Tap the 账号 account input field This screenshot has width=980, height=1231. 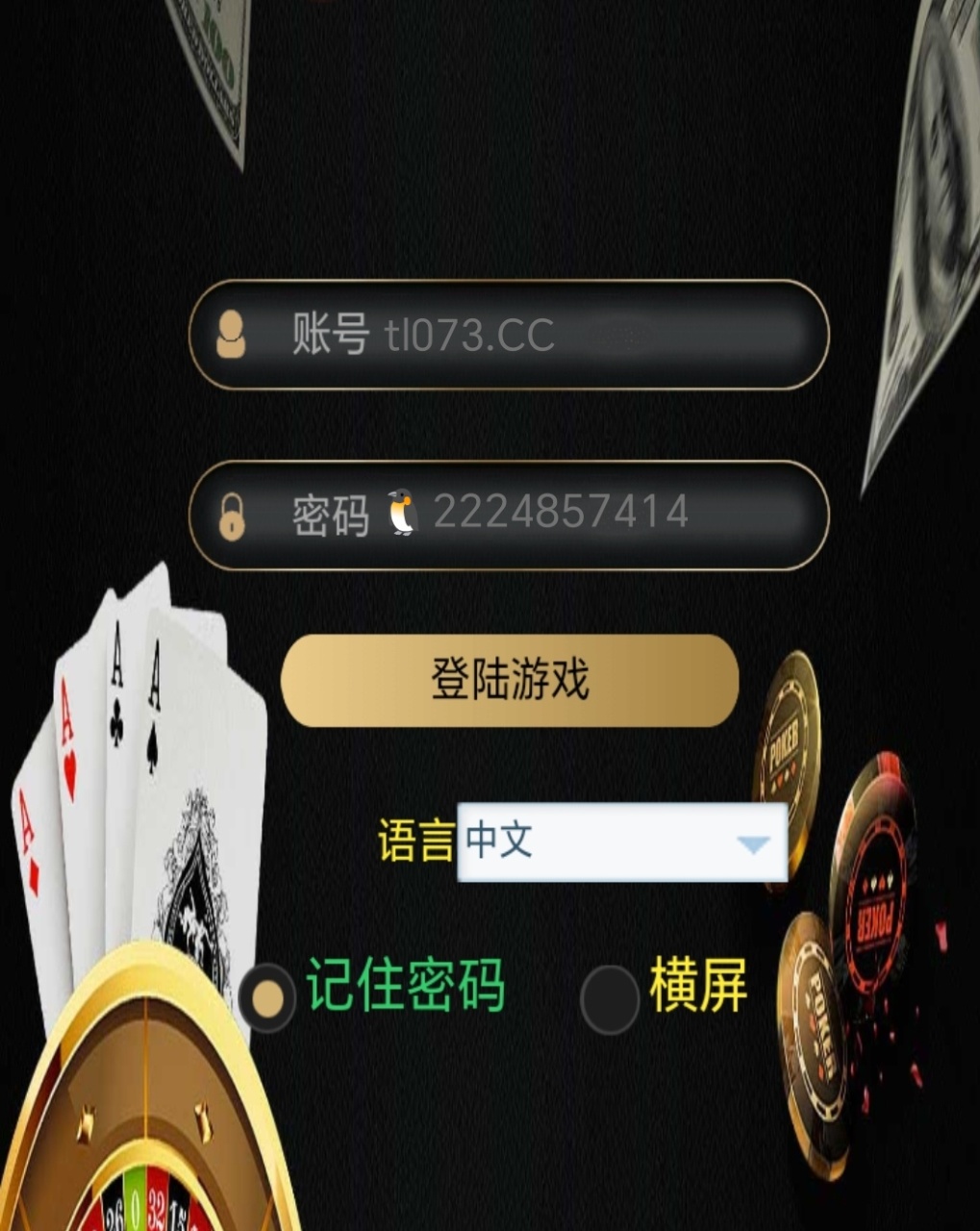point(539,335)
